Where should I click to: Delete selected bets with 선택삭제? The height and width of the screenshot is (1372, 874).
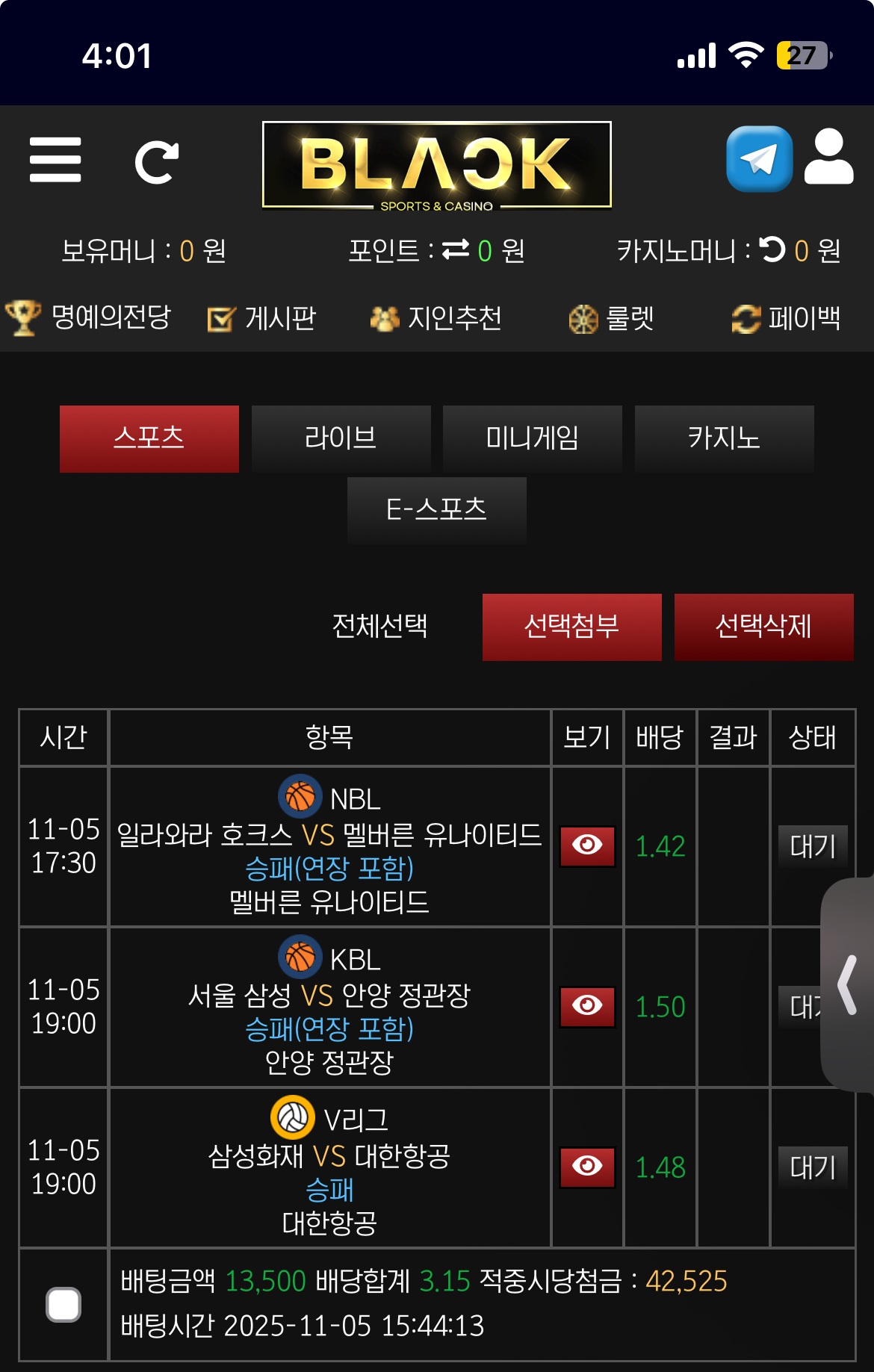click(763, 627)
